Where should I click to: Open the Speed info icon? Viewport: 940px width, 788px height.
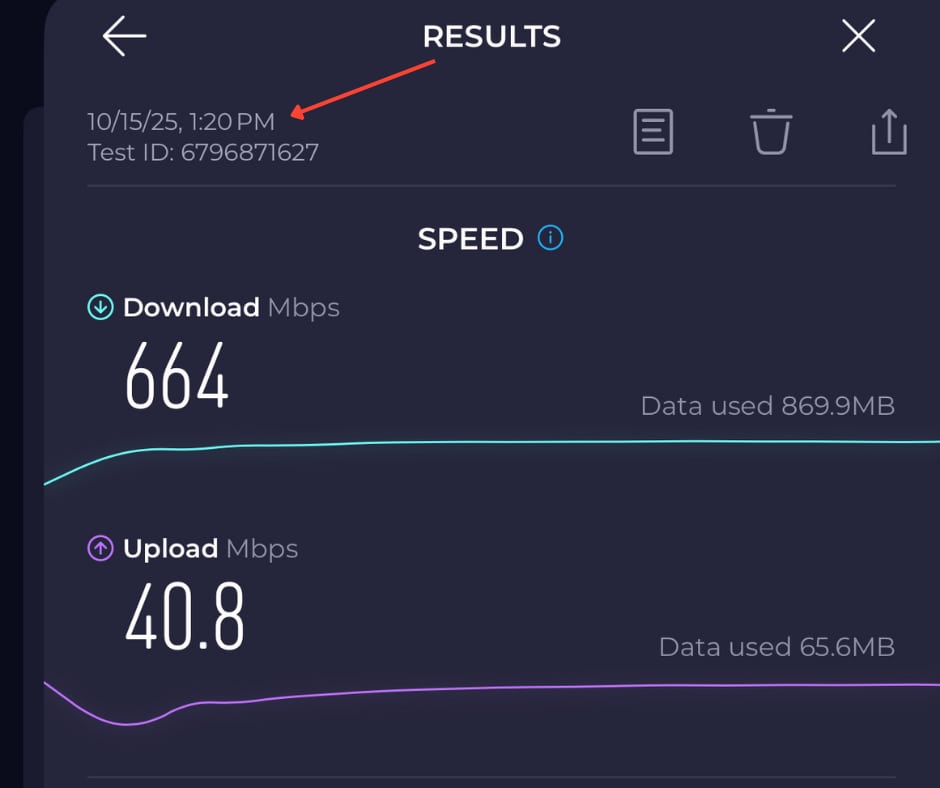tap(551, 238)
